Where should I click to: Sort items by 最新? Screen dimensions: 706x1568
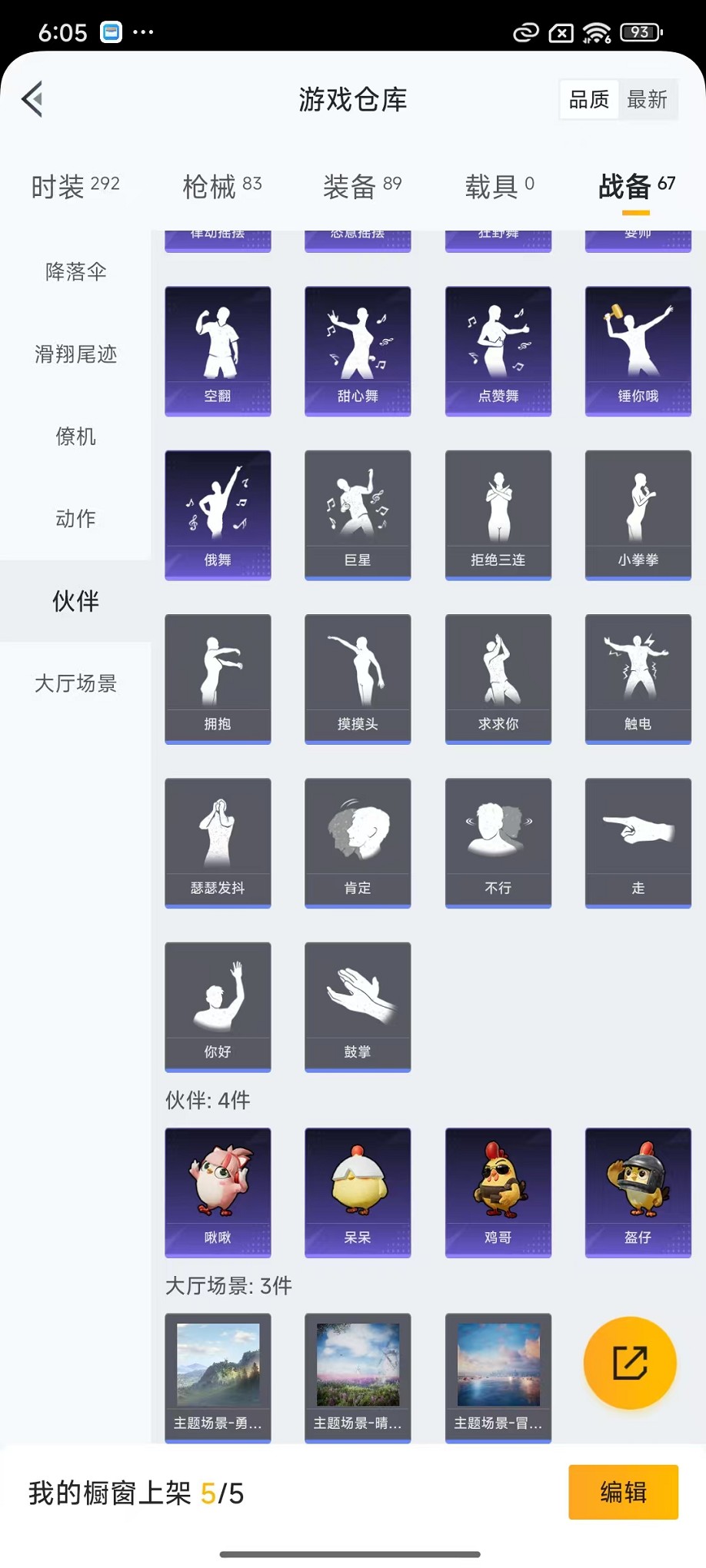[647, 100]
